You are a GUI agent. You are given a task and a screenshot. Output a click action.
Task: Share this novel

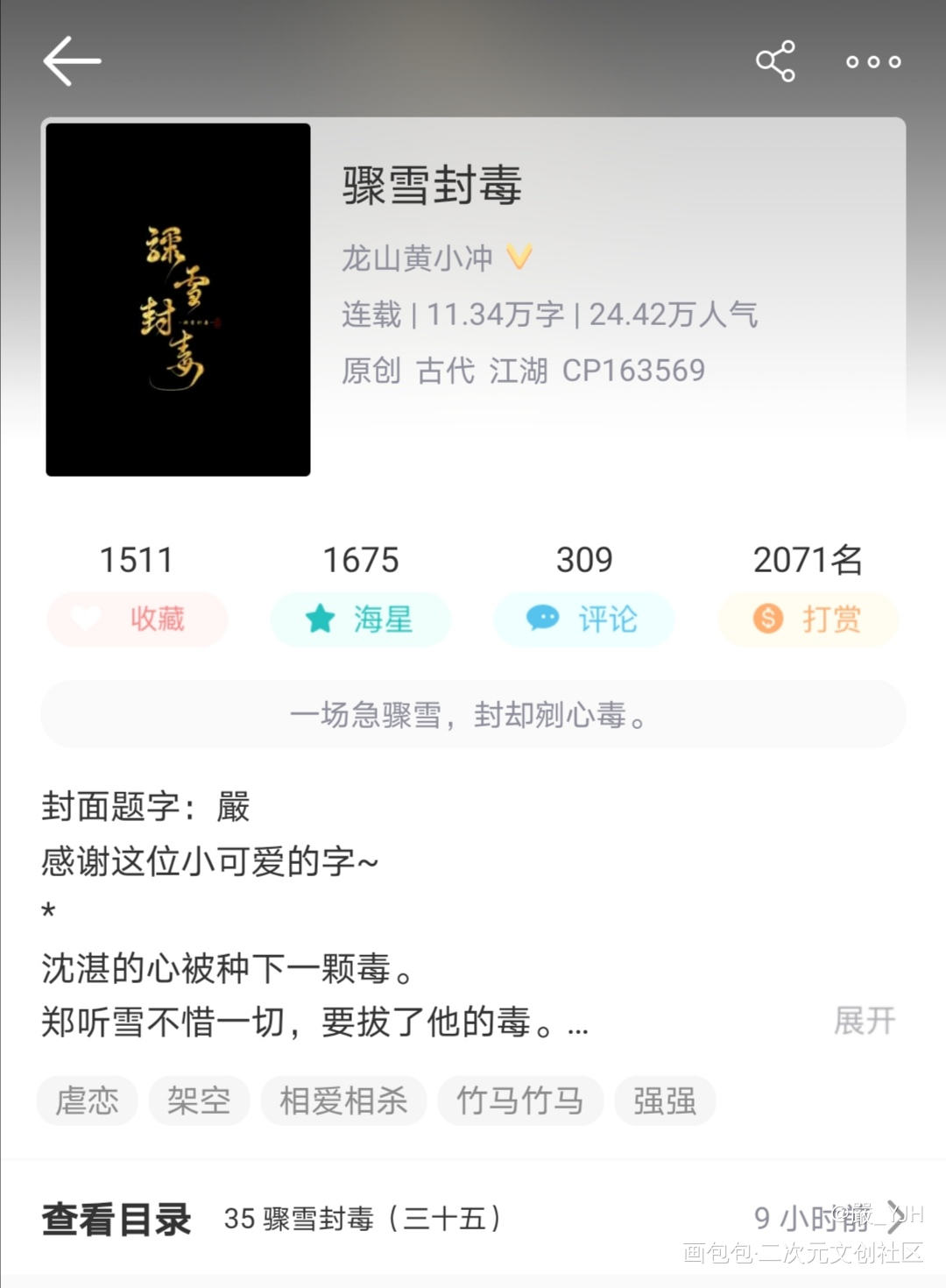[x=775, y=61]
